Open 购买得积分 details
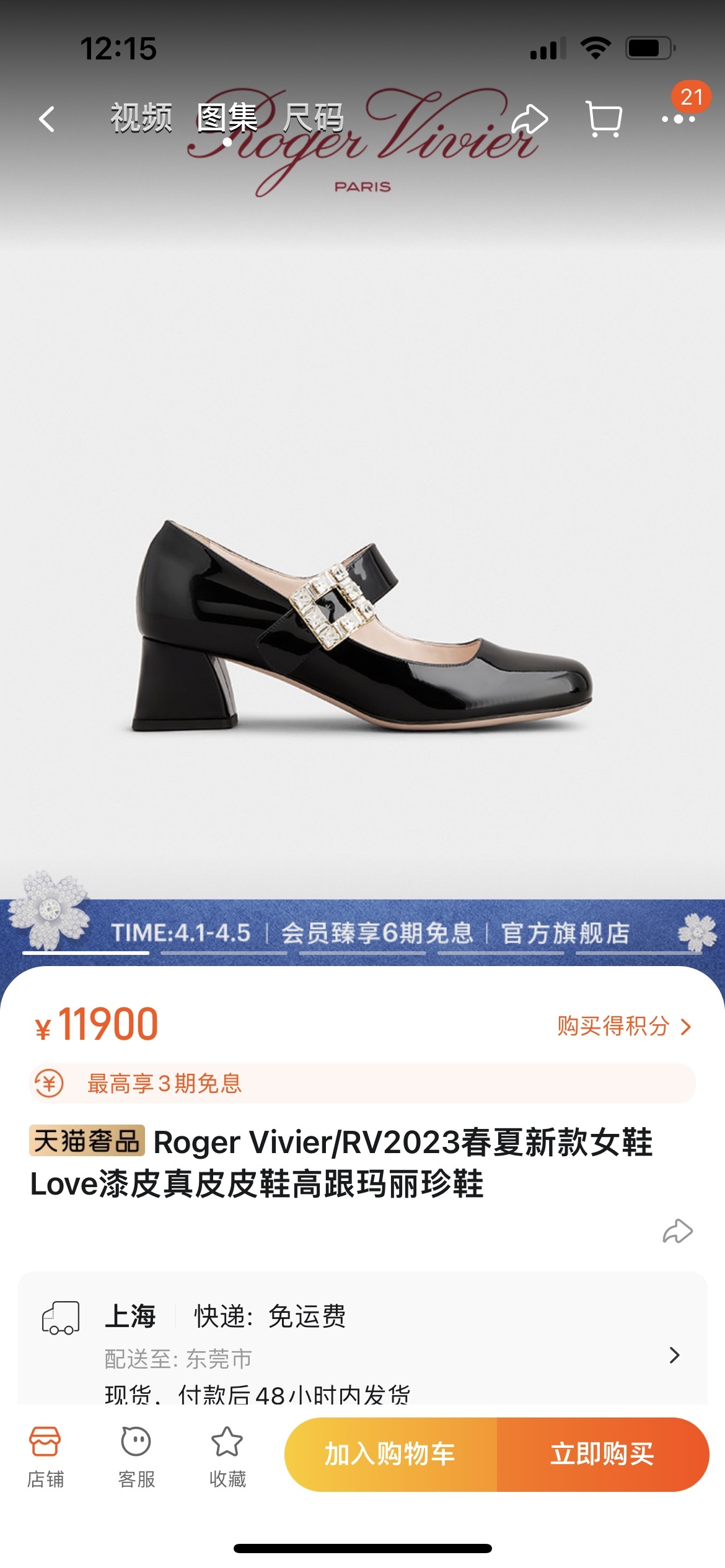Viewport: 725px width, 1568px height. (x=623, y=1026)
